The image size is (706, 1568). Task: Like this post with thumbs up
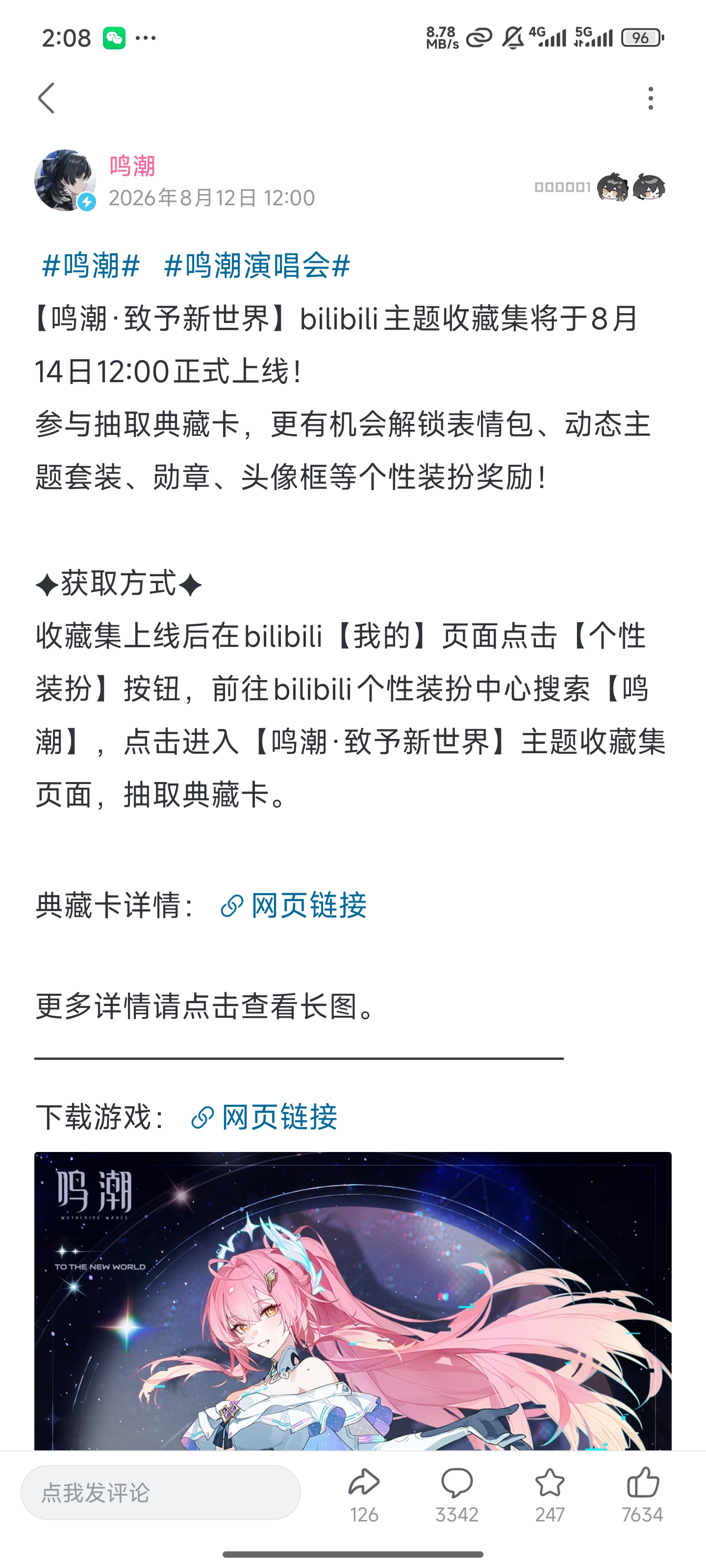(x=642, y=1495)
